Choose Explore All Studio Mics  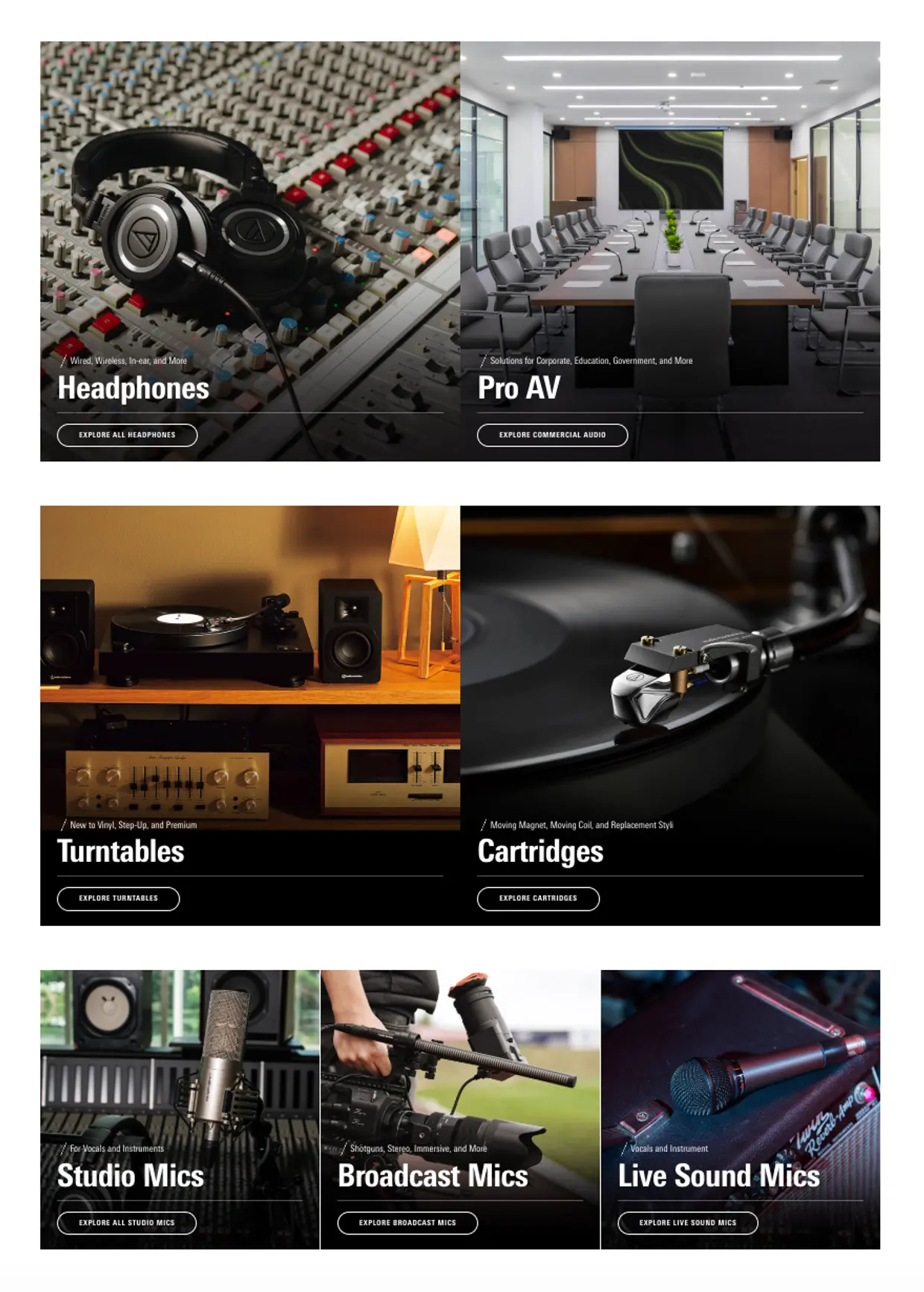(127, 1223)
